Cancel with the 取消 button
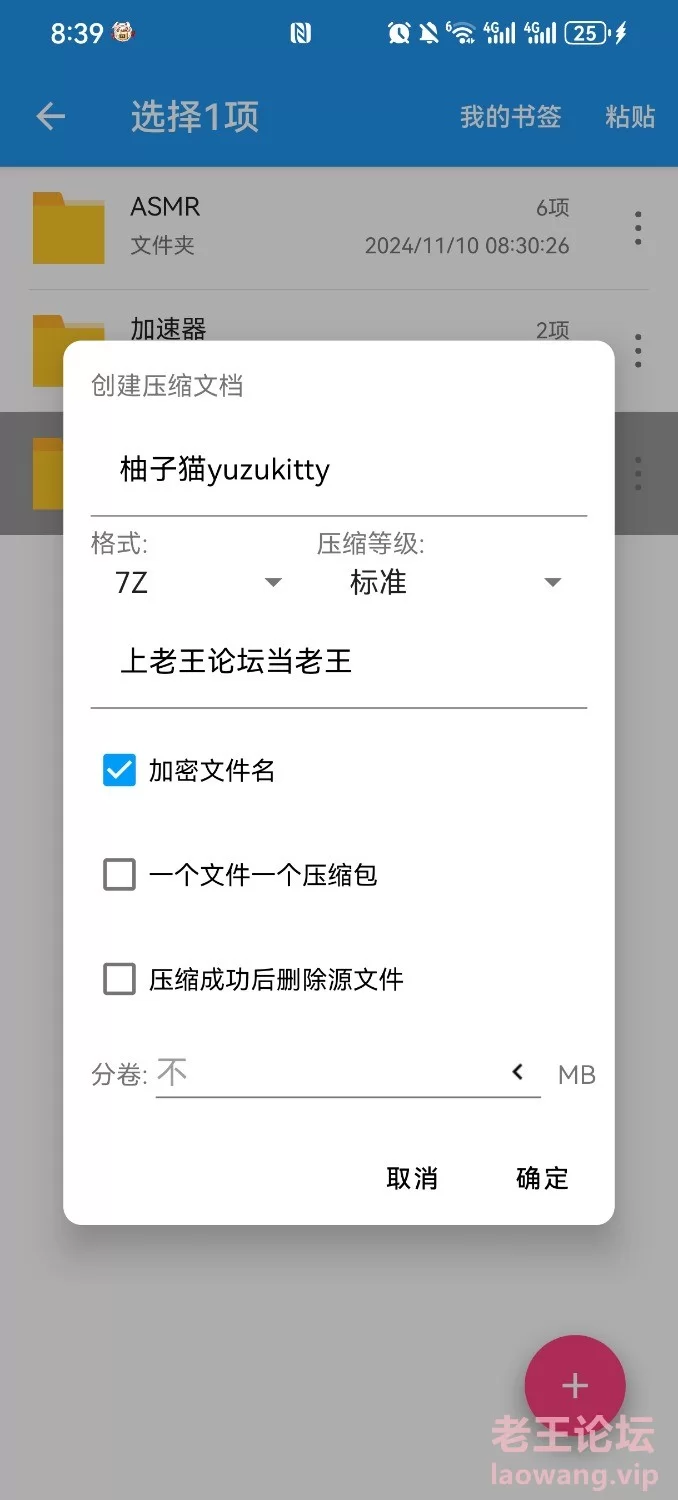The width and height of the screenshot is (678, 1500). 412,1178
